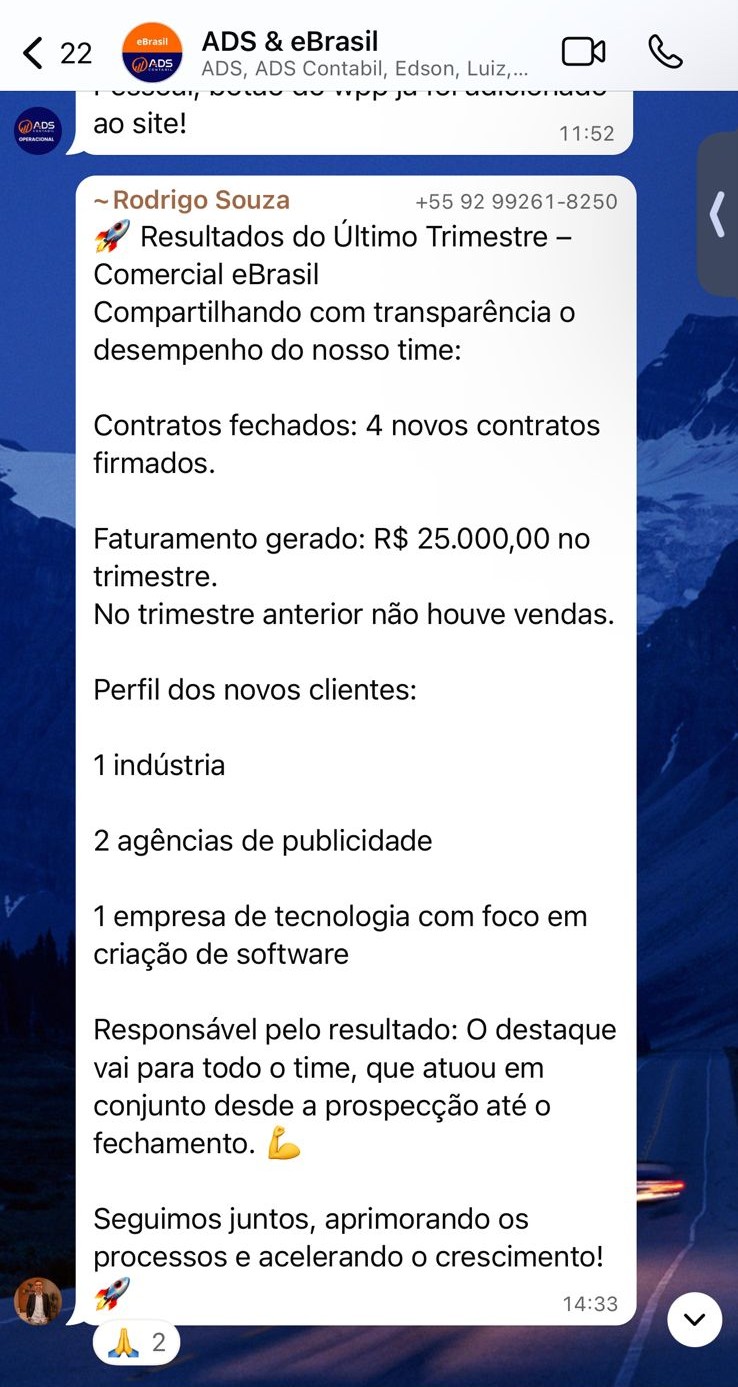Start a video call with the group
Screen dimensions: 738x1387
tap(583, 52)
